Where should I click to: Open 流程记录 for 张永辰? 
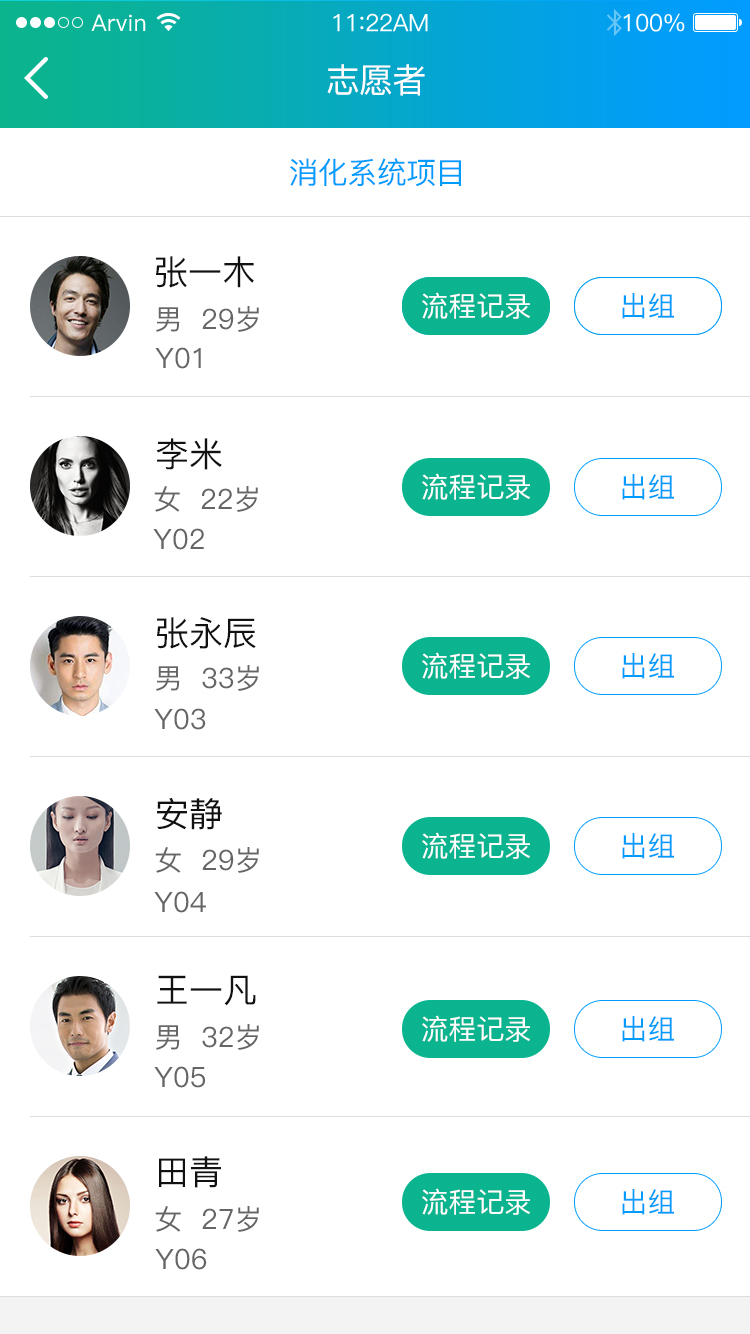(476, 666)
